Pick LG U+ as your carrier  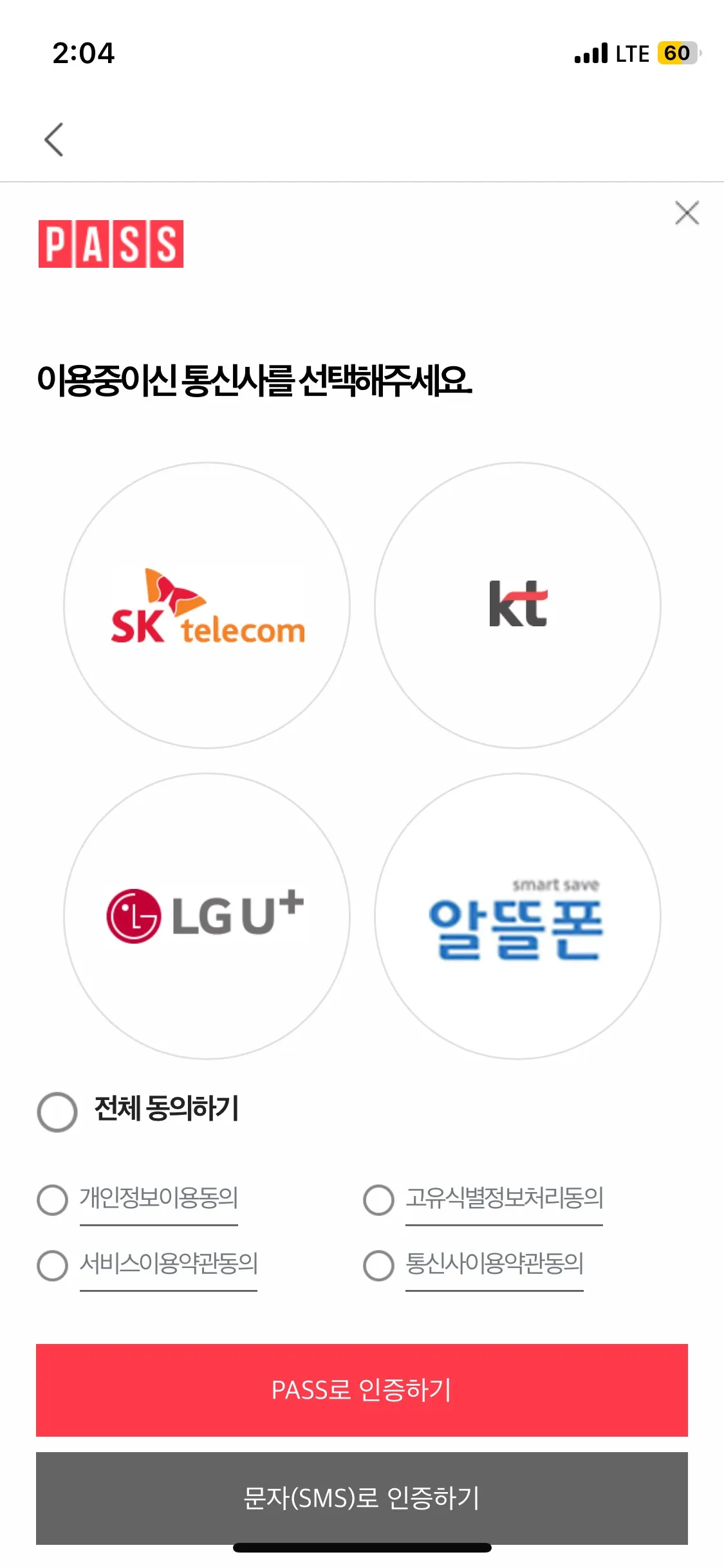click(207, 916)
